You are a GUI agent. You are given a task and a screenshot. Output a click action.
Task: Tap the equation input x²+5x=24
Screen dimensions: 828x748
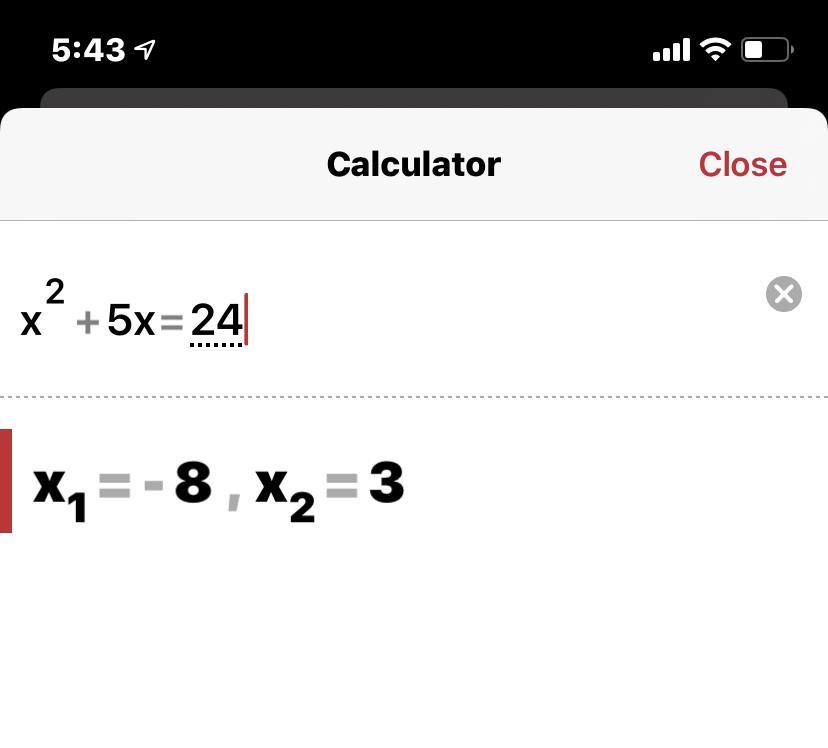pyautogui.click(x=133, y=320)
